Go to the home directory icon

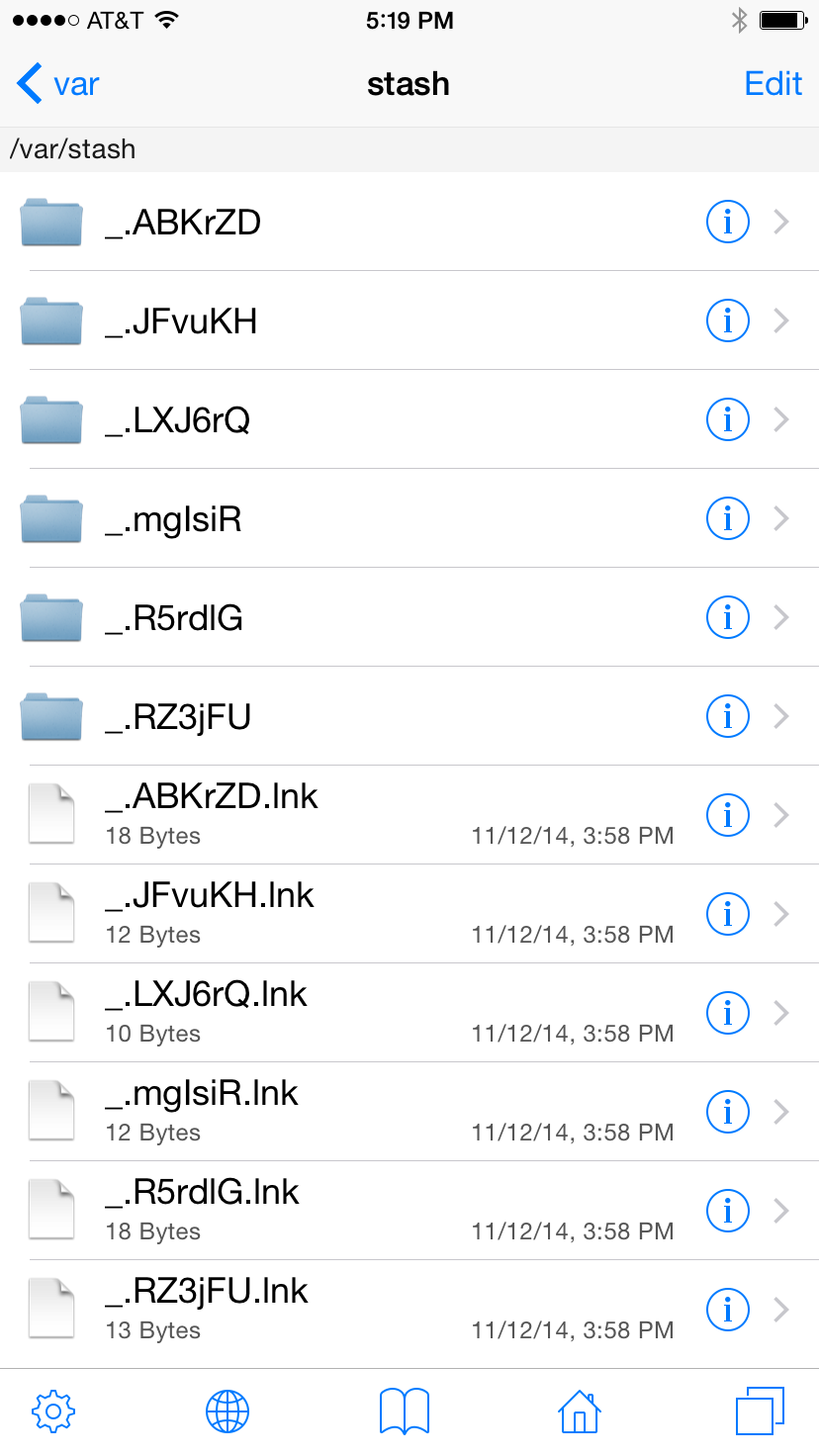pos(580,1411)
